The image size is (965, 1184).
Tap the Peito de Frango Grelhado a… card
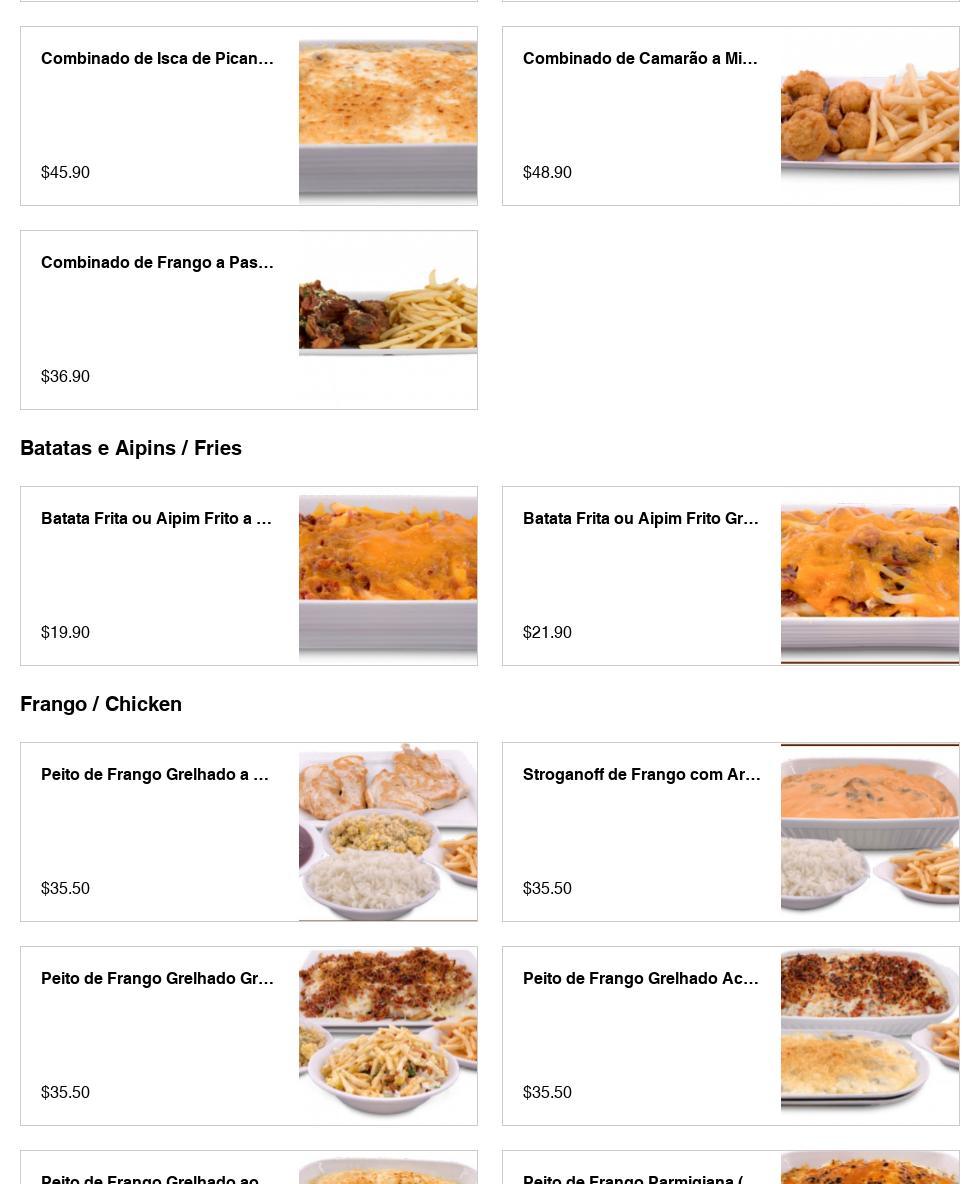(x=248, y=832)
